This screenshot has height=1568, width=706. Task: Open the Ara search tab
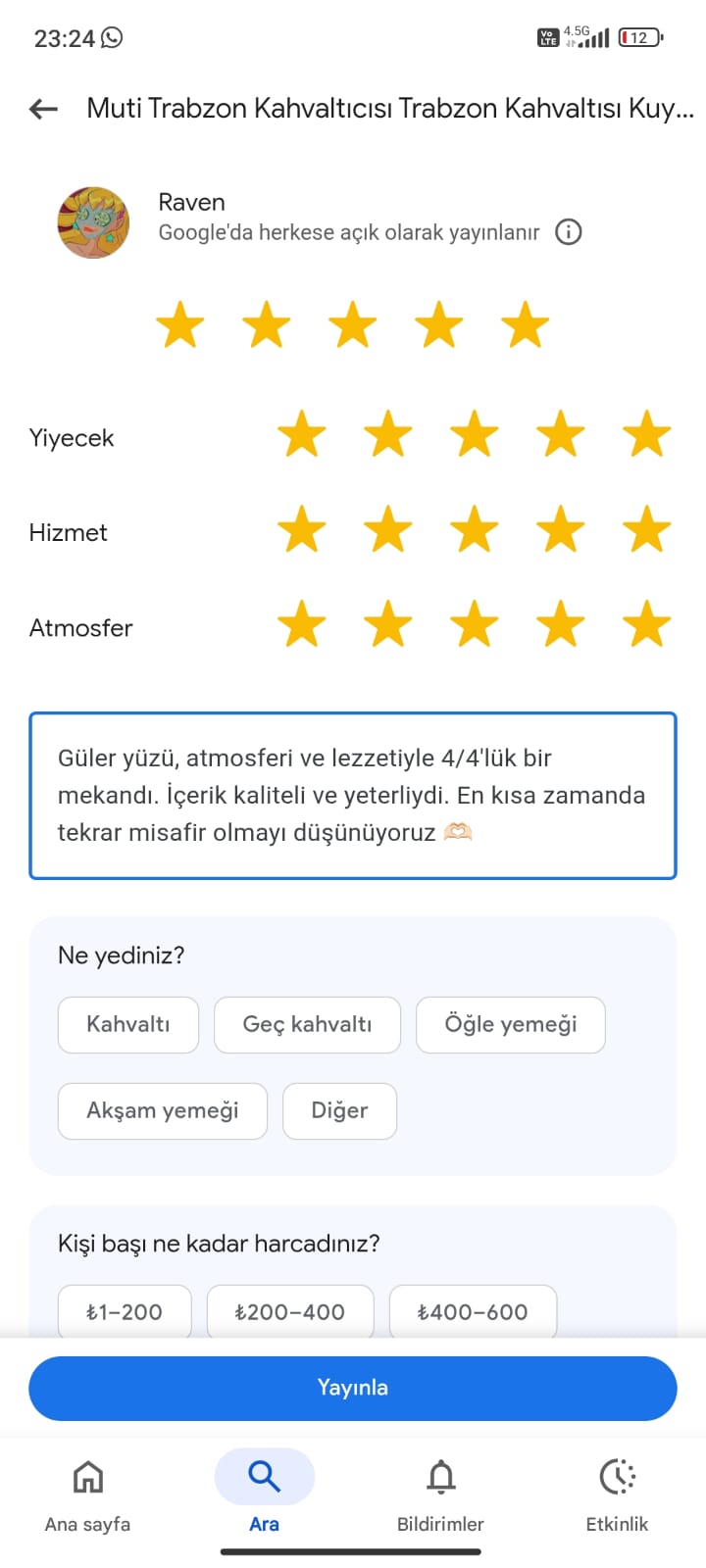pyautogui.click(x=265, y=1494)
